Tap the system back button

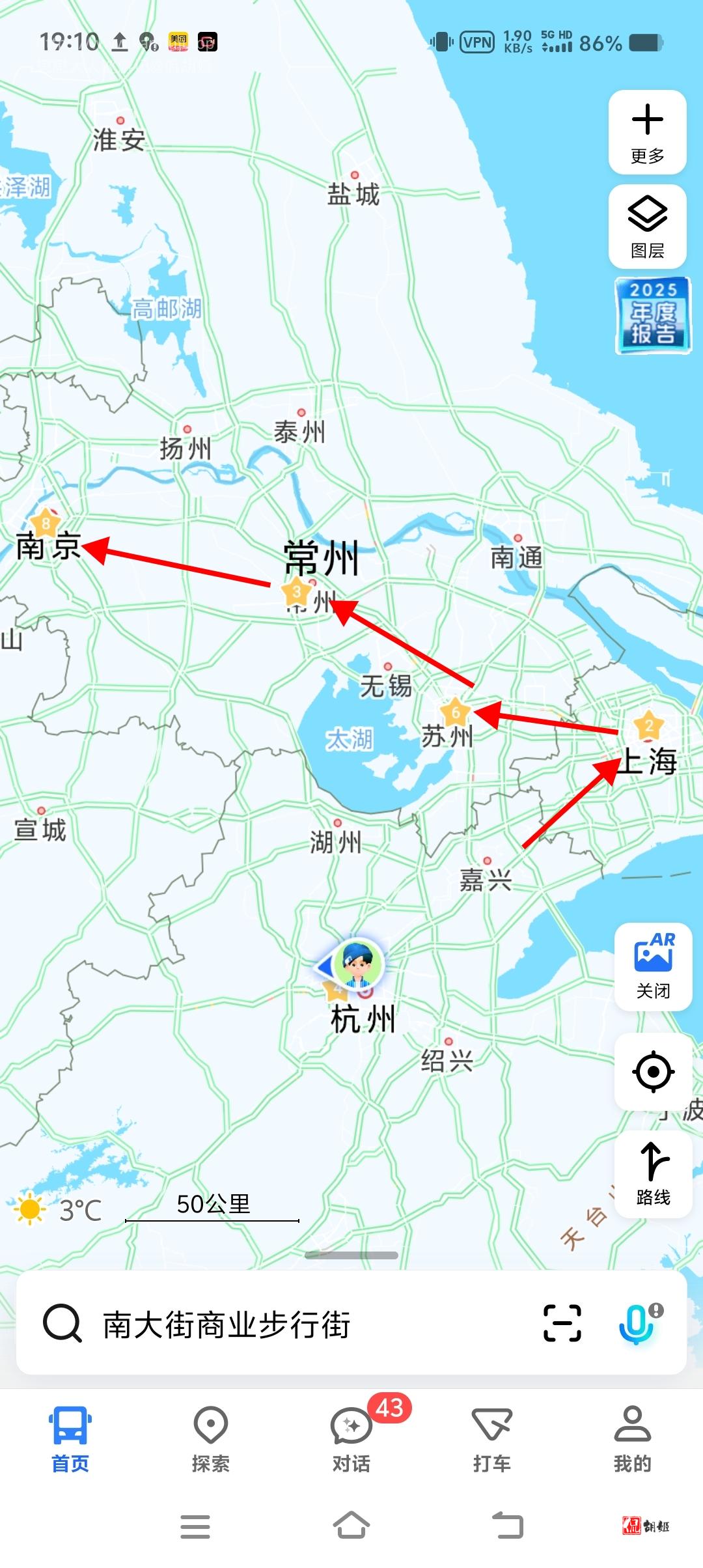tap(508, 1526)
